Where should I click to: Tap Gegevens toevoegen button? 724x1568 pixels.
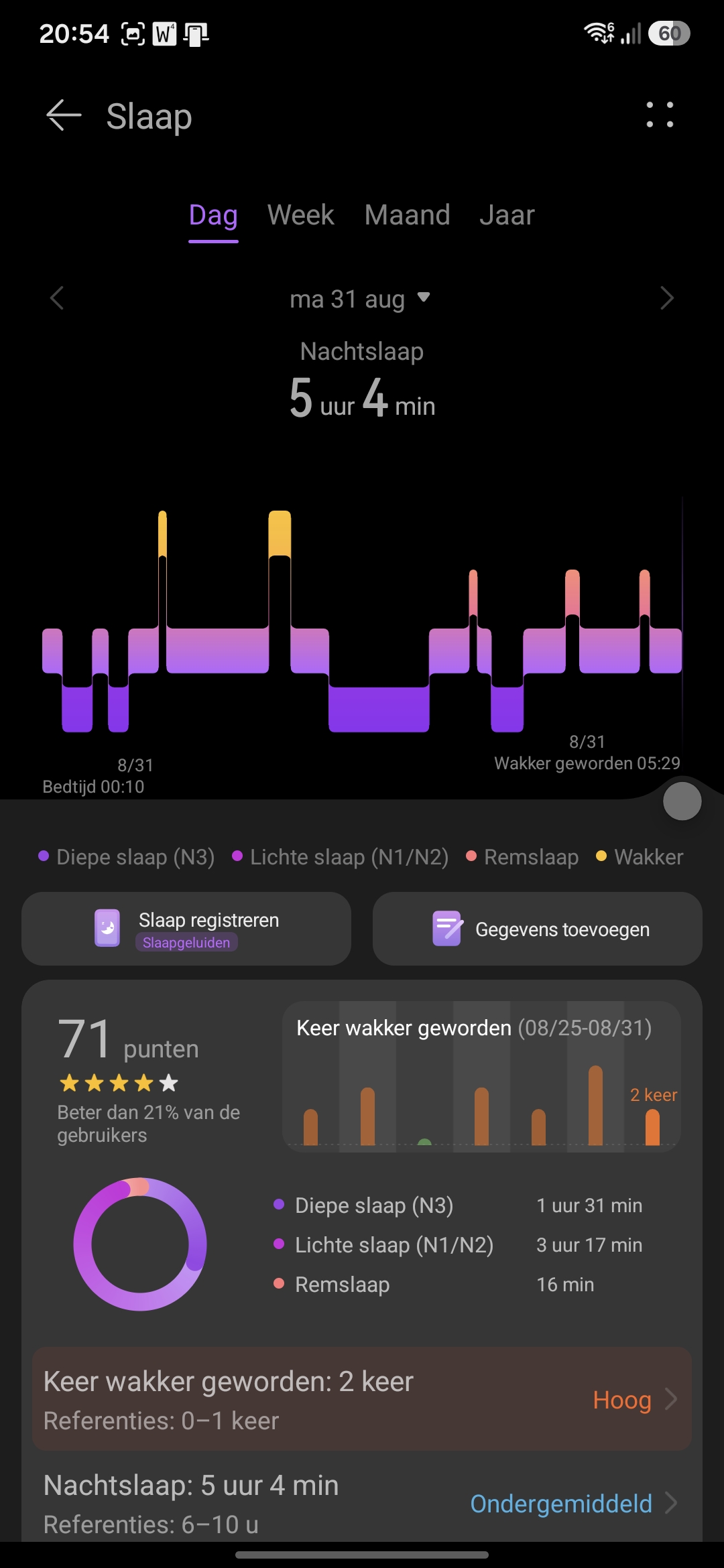pos(538,929)
